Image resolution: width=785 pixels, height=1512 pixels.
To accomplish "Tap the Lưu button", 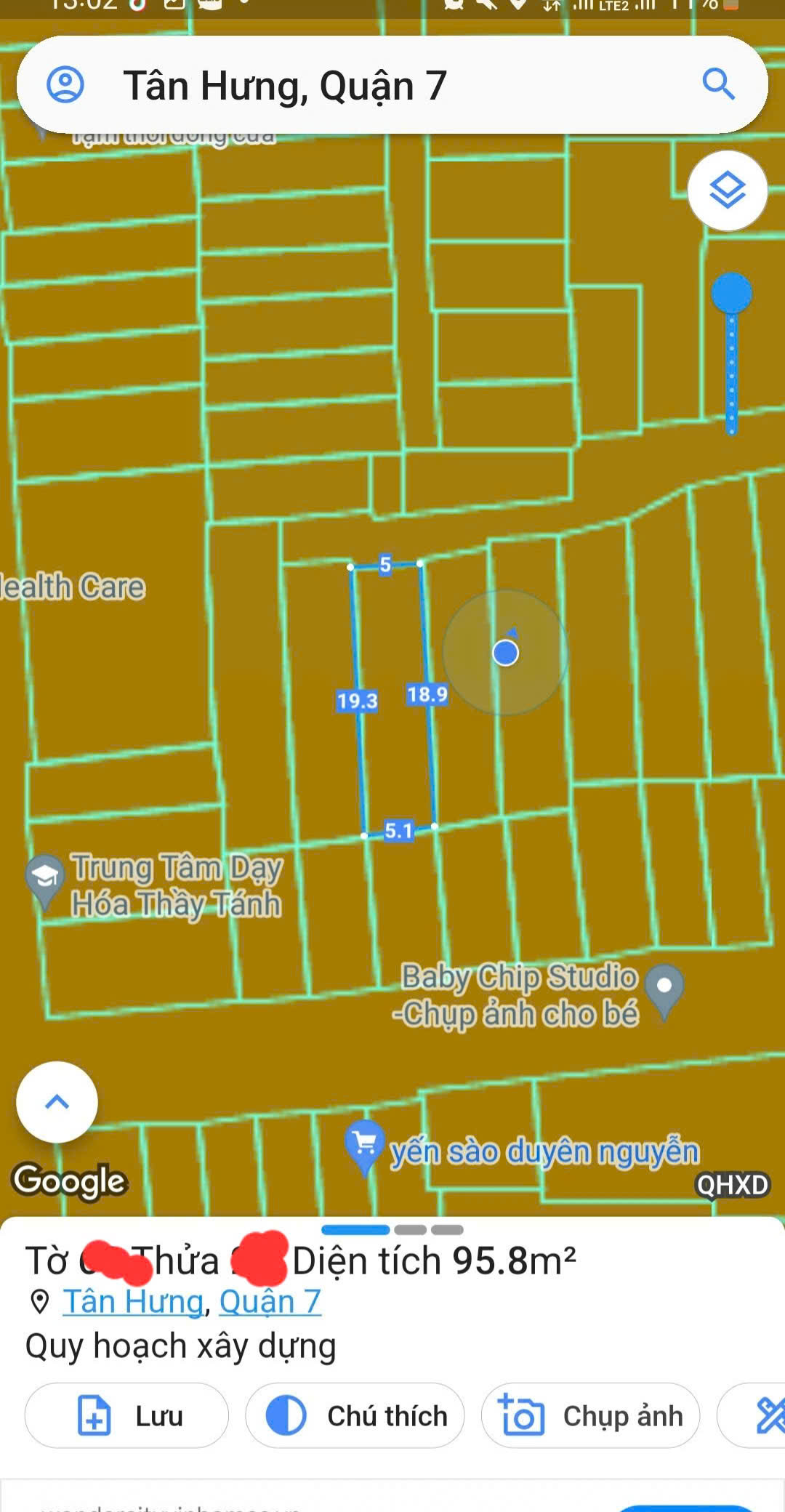I will (127, 1415).
